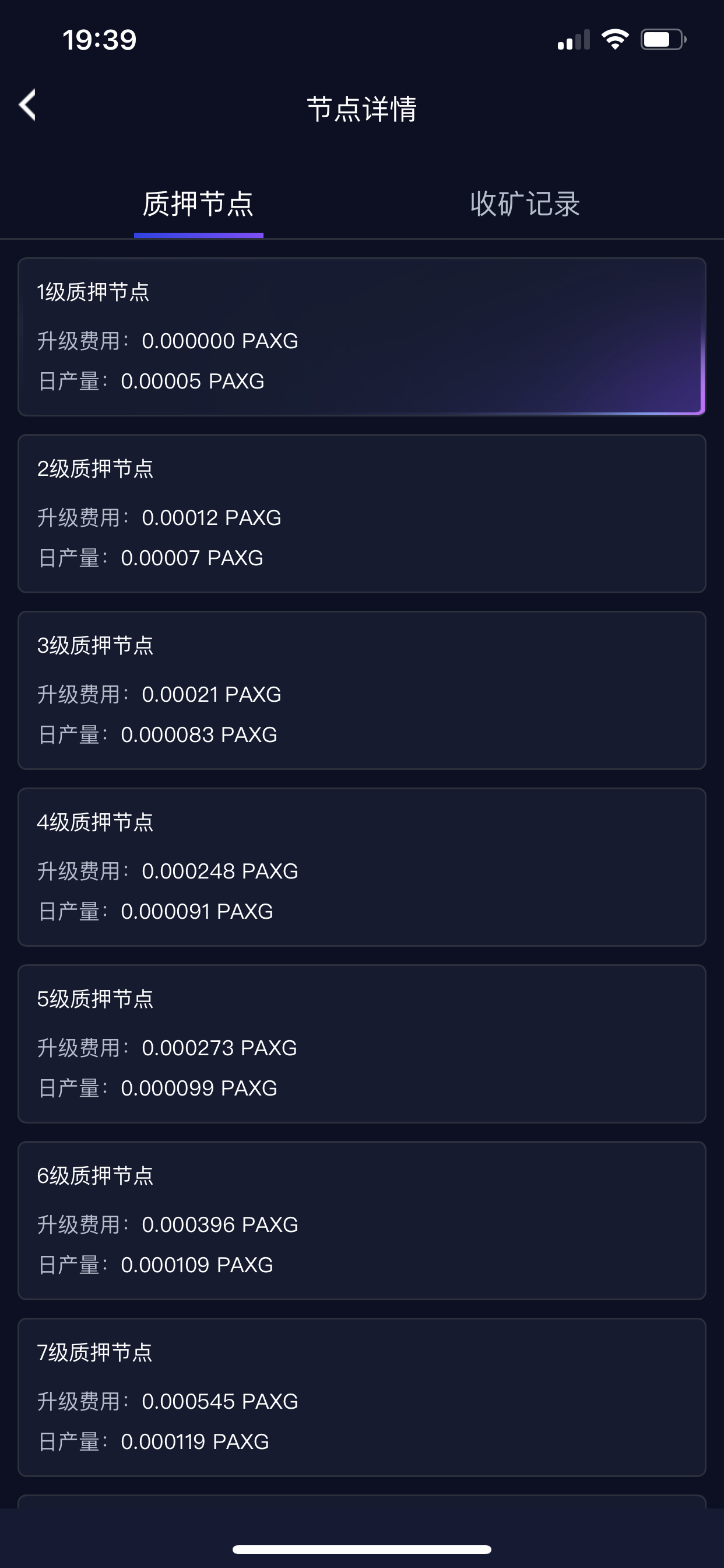Tap the 4级质押节点 card
The width and height of the screenshot is (724, 1568).
[x=361, y=867]
